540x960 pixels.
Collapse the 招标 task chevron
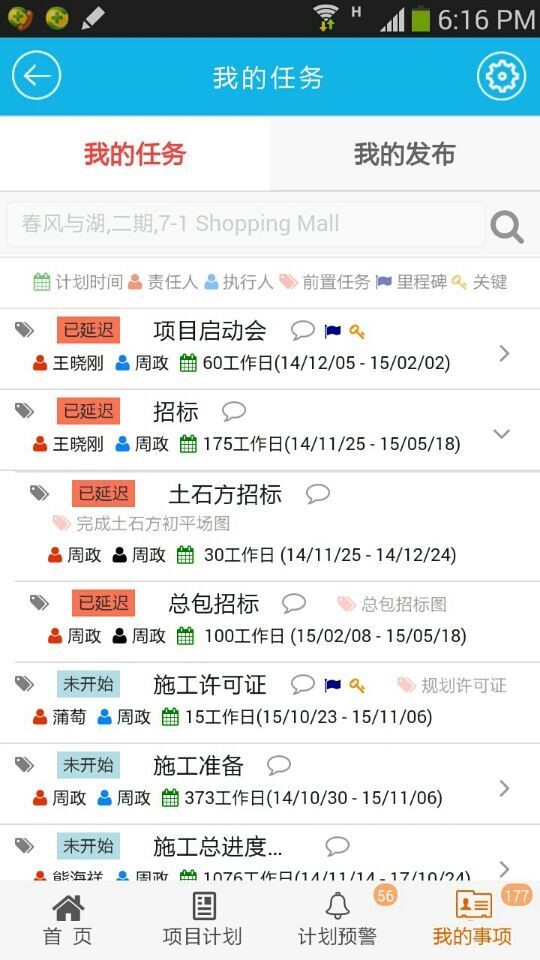pyautogui.click(x=501, y=433)
